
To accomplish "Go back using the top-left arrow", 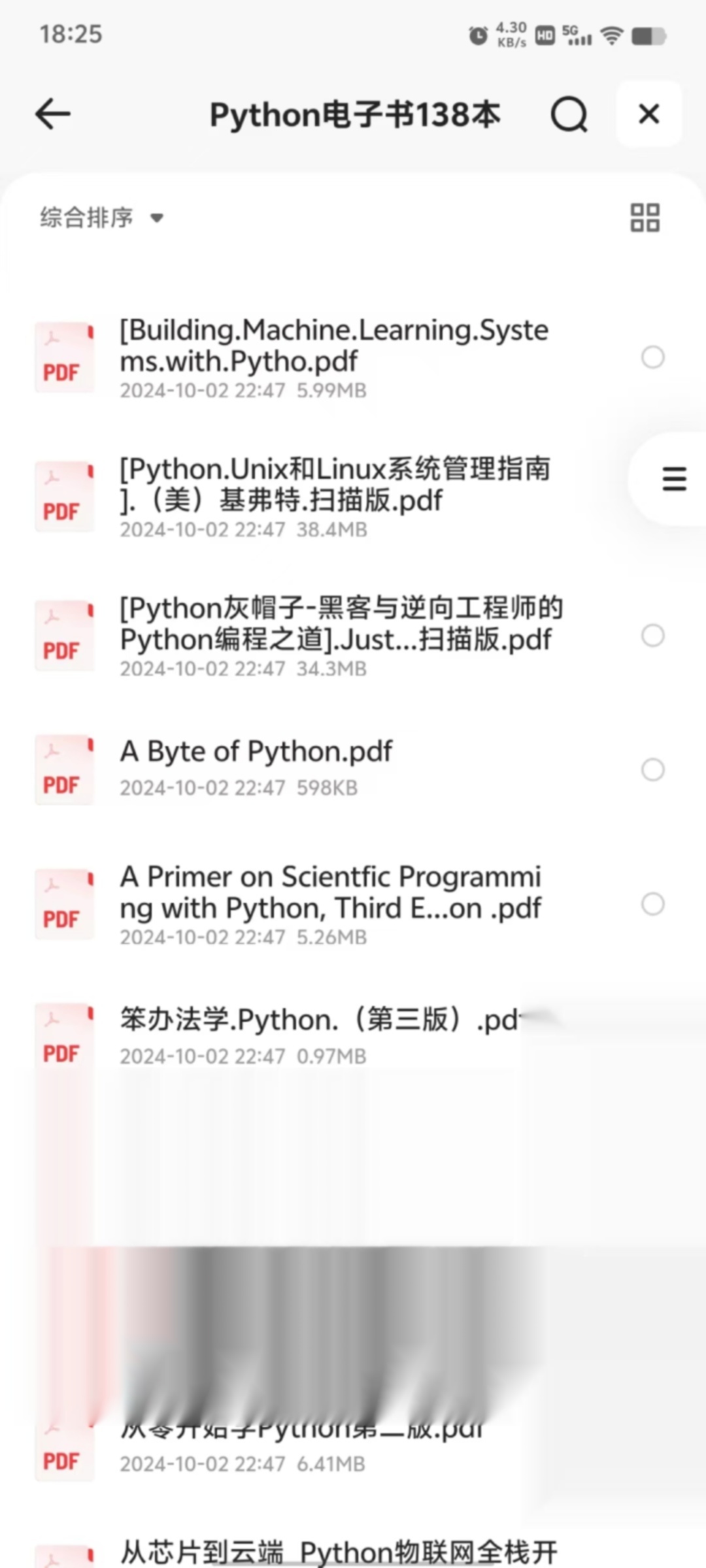I will (x=53, y=114).
